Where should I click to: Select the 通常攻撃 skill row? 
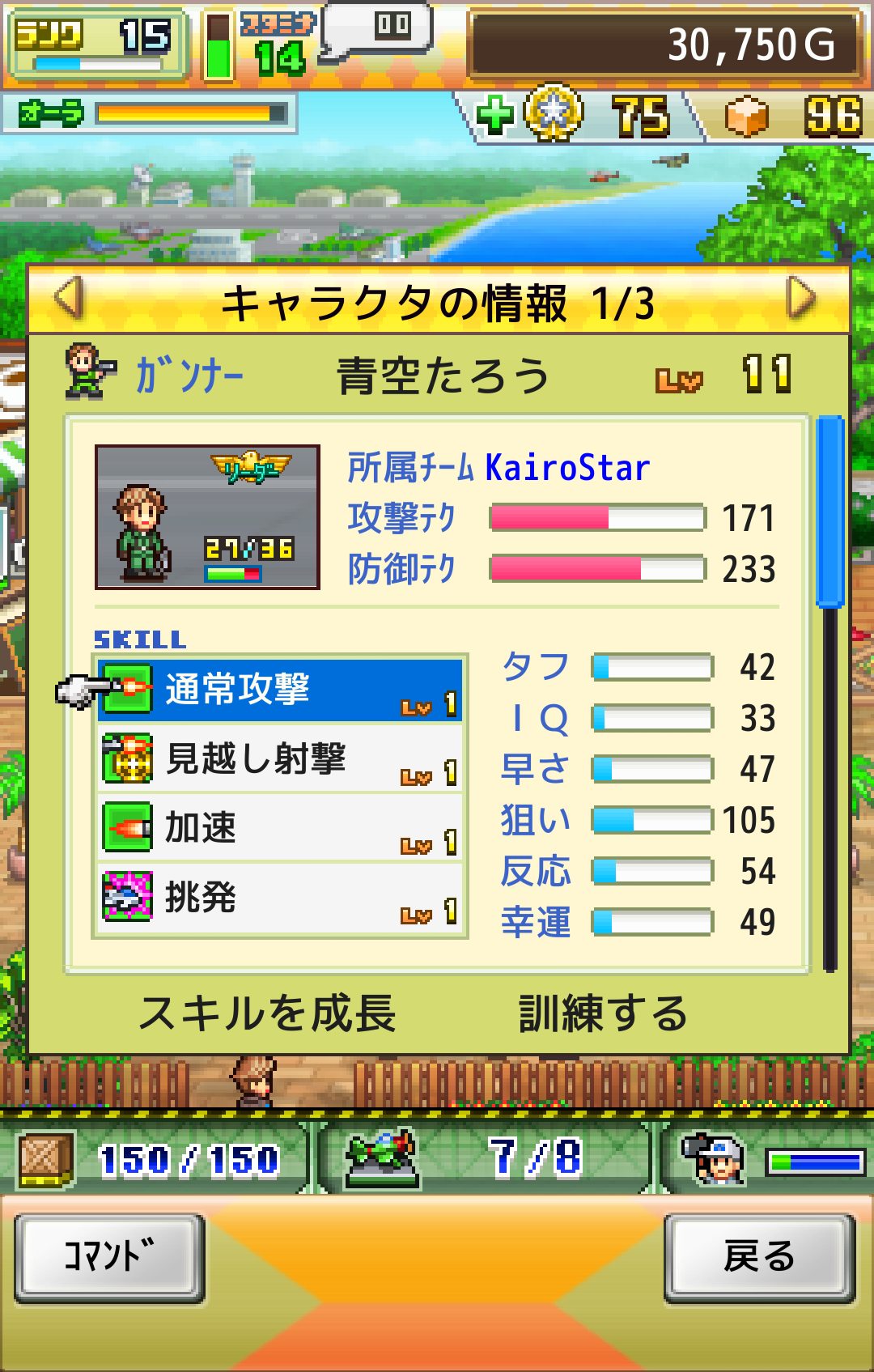point(280,690)
